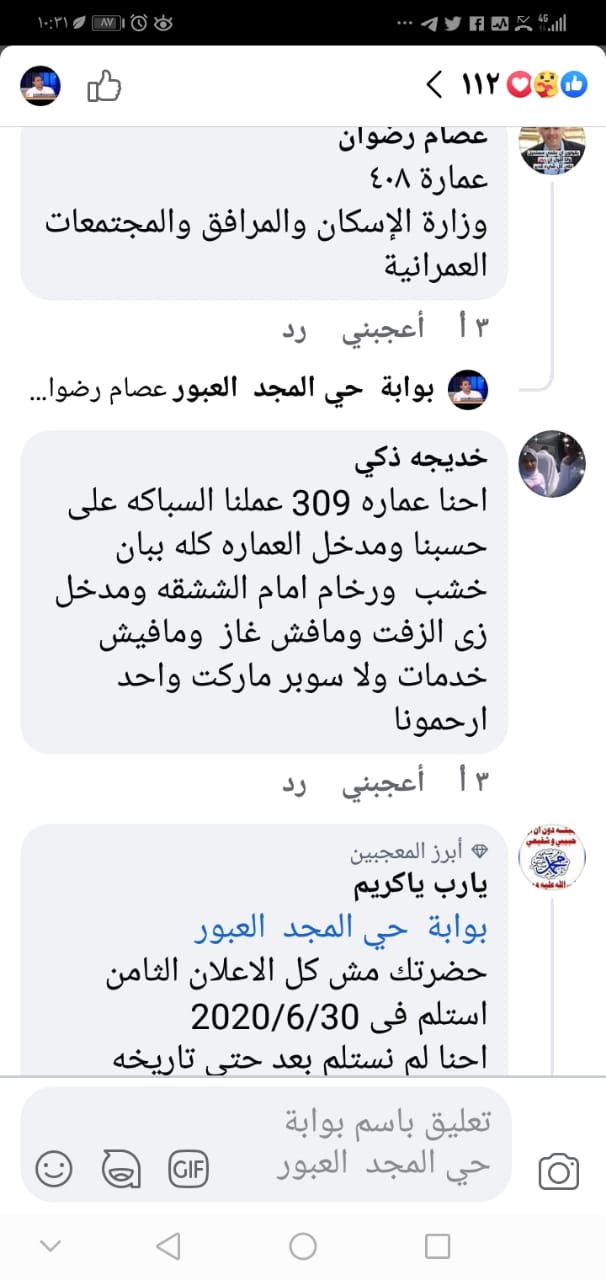Insert an emoji in the comment

[x=54, y=1167]
